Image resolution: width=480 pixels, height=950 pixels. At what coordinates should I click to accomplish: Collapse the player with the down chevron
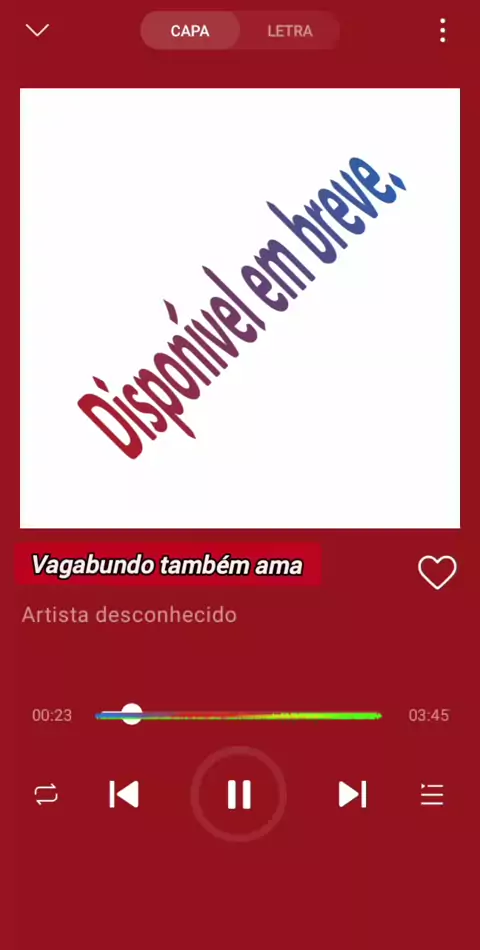pyautogui.click(x=37, y=30)
